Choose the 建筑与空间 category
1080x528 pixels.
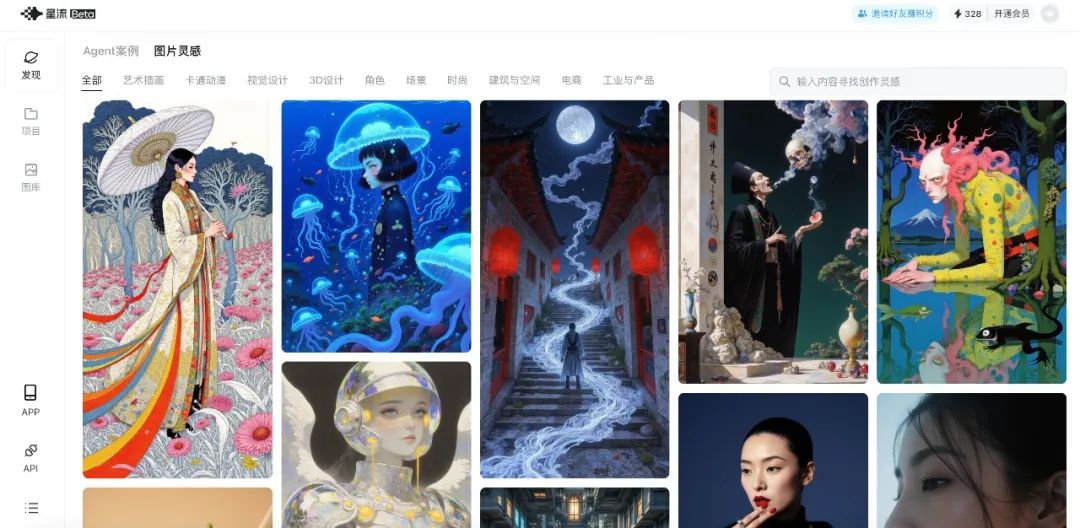pos(514,80)
